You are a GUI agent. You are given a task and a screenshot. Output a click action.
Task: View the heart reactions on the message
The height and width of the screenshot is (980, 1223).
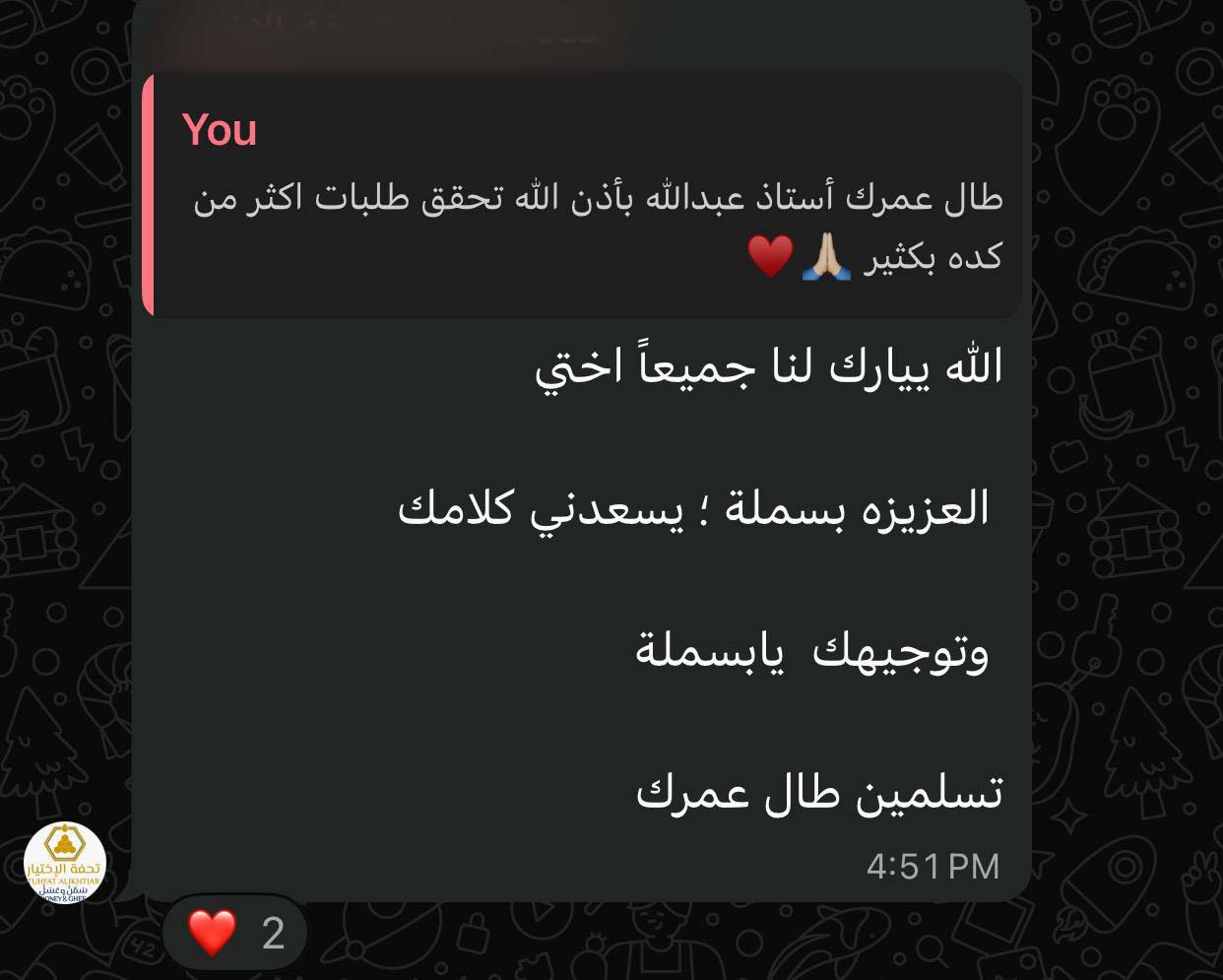pos(235,932)
